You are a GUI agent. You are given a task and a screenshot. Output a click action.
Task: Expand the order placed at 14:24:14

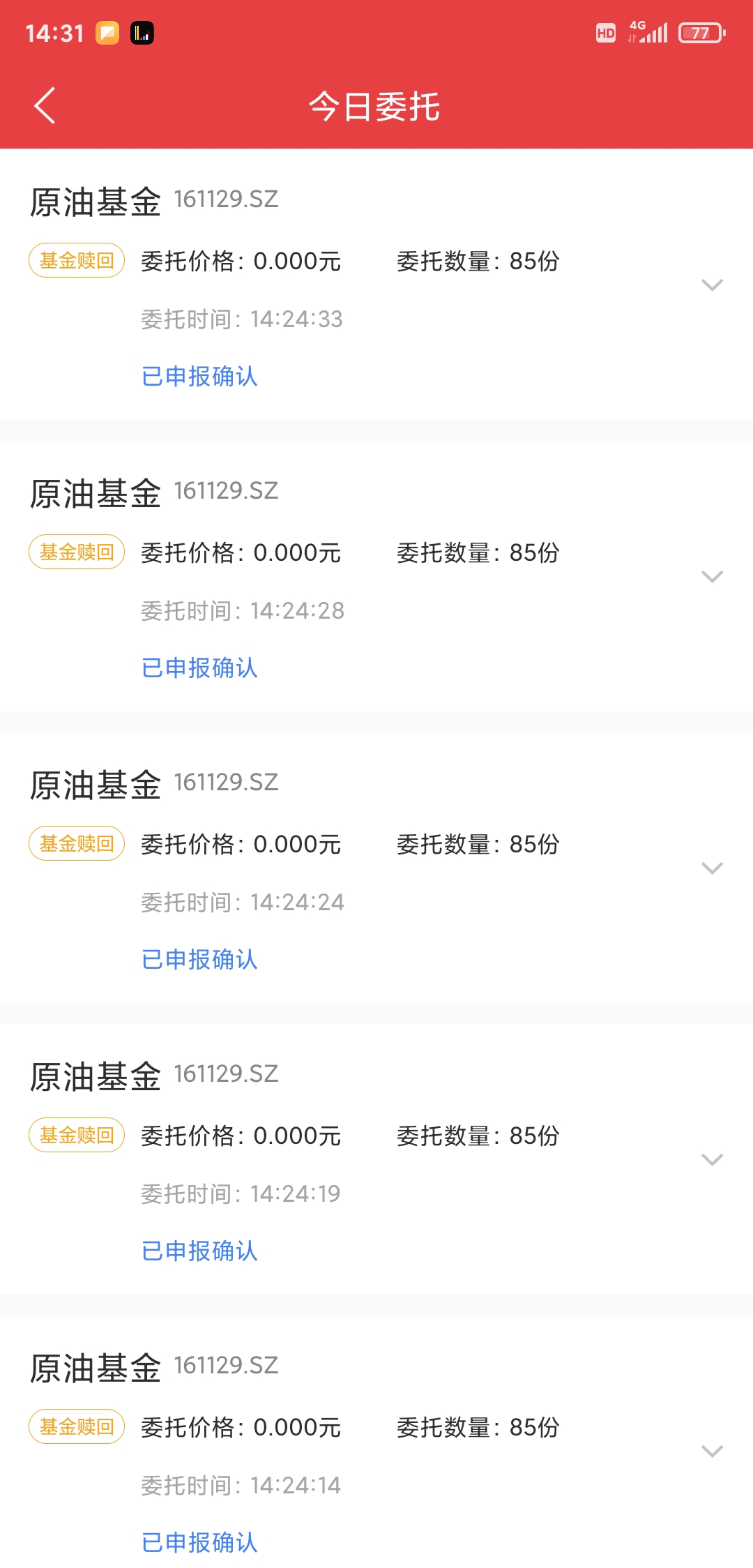point(712,1451)
